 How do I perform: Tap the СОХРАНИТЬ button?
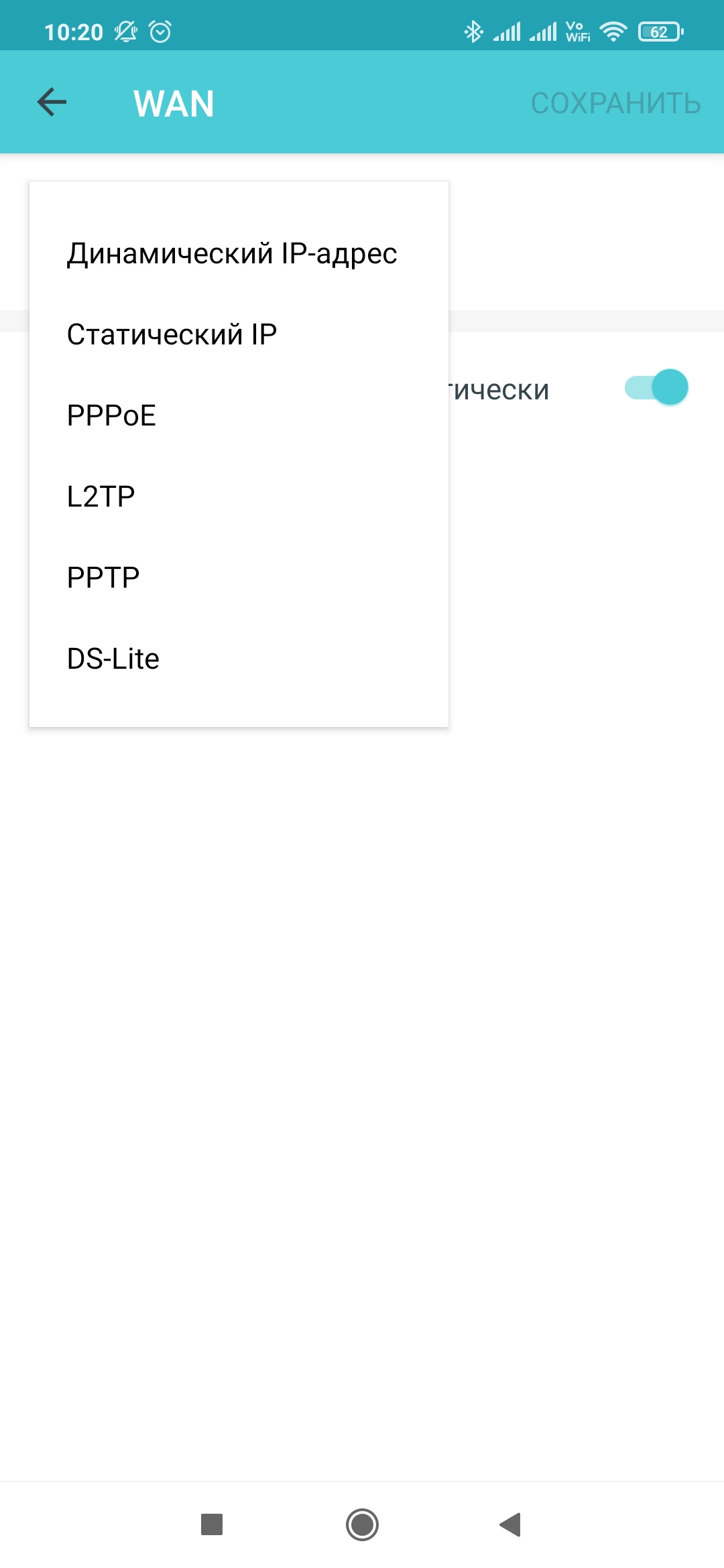tap(615, 103)
